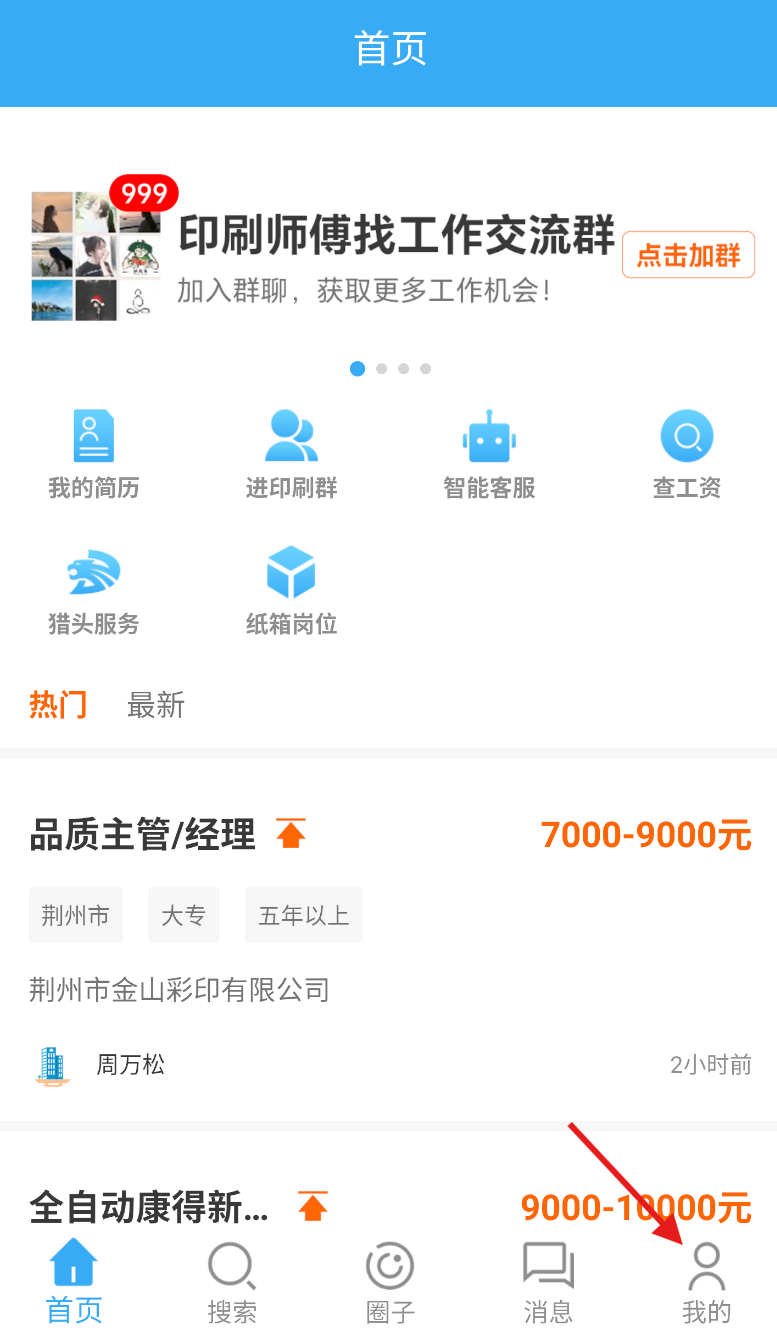This screenshot has width=777, height=1330.
Task: Go to the 我的 profile tab
Action: pos(706,1280)
